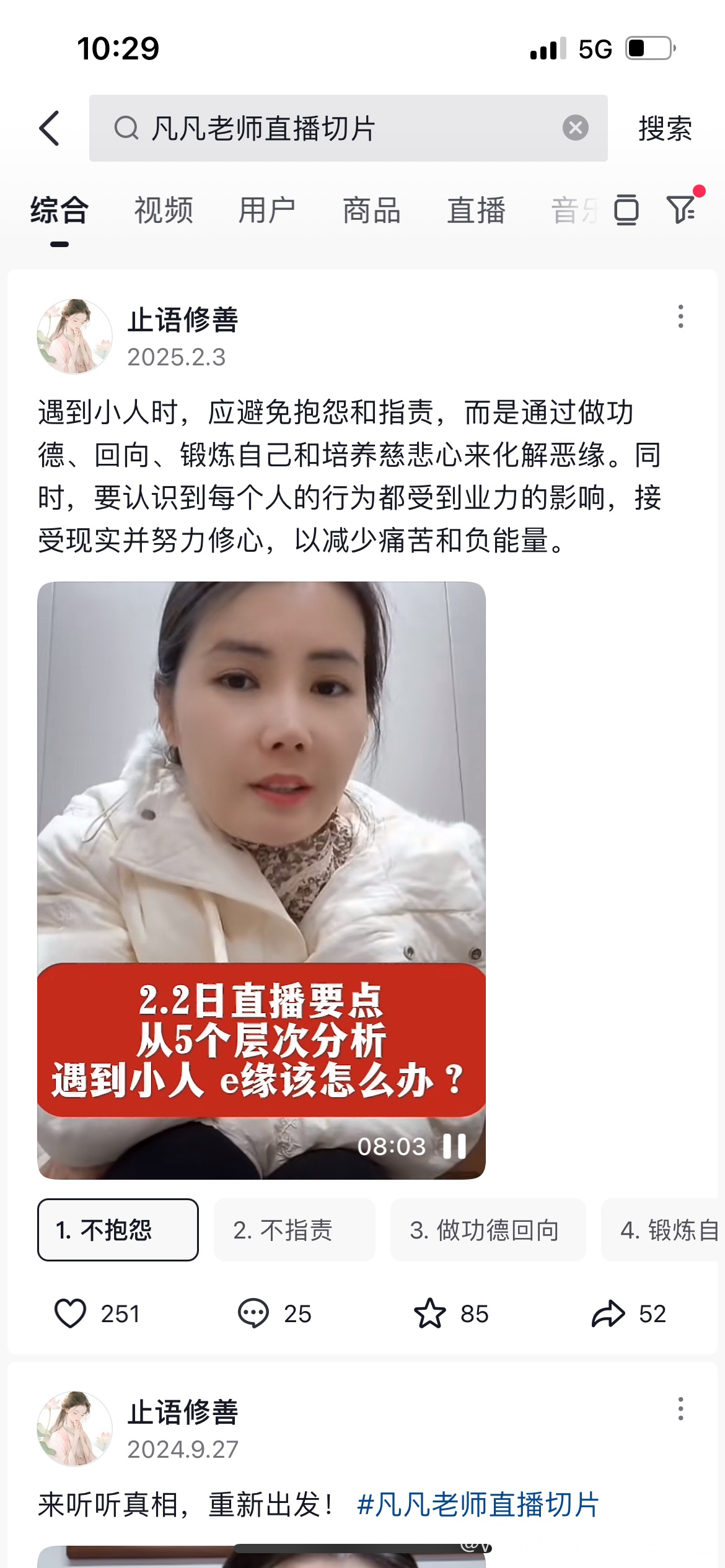Switch to the 用户 tab
This screenshot has height=1568, width=725.
[x=267, y=211]
